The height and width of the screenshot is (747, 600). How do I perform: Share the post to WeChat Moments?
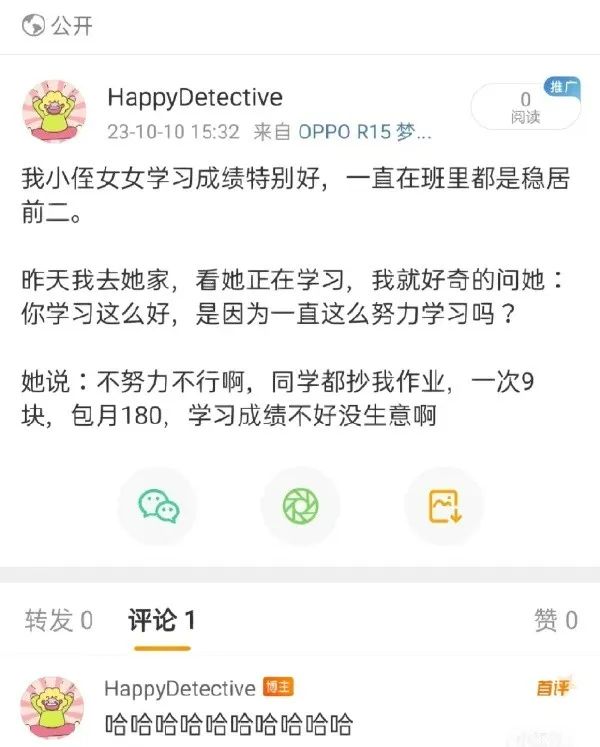point(300,506)
